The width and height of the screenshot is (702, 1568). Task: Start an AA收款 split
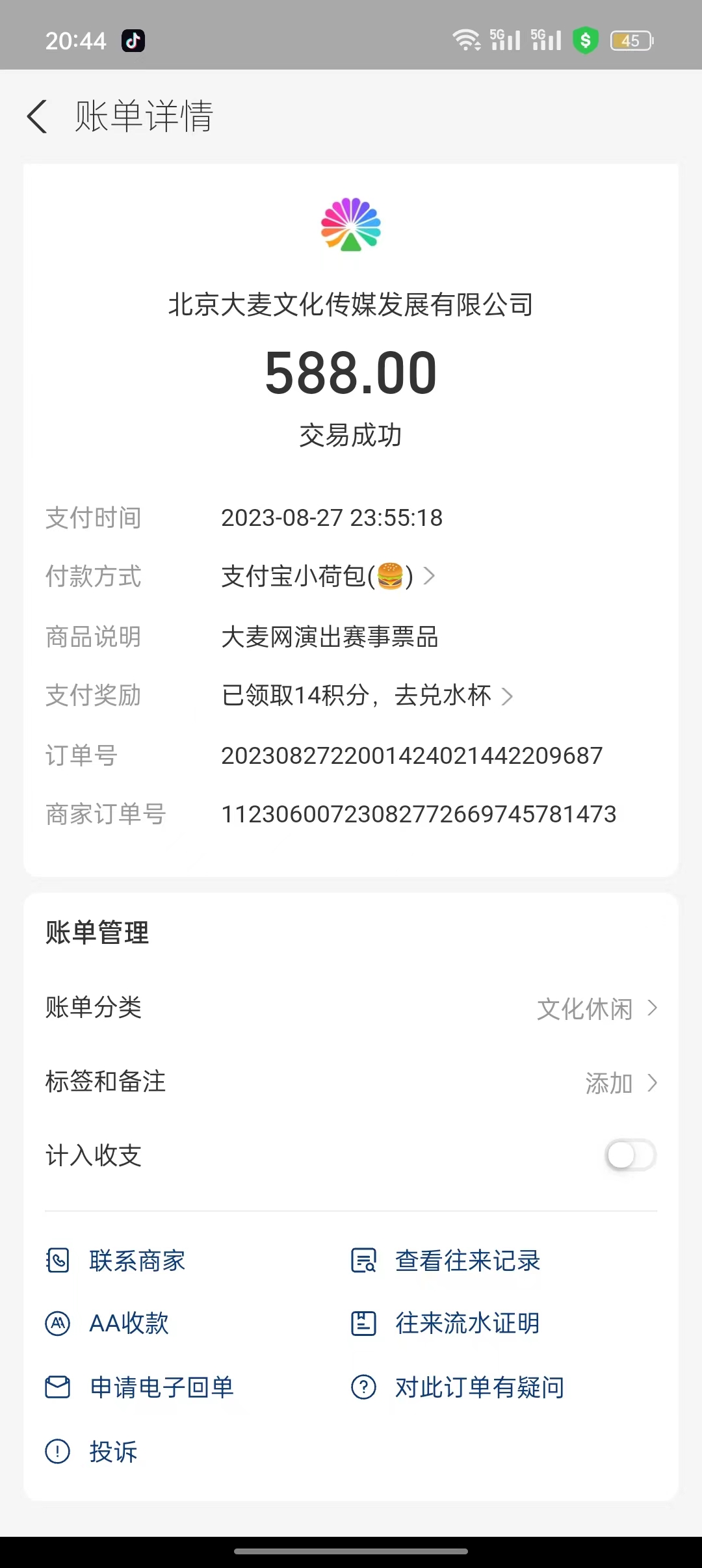(107, 1324)
